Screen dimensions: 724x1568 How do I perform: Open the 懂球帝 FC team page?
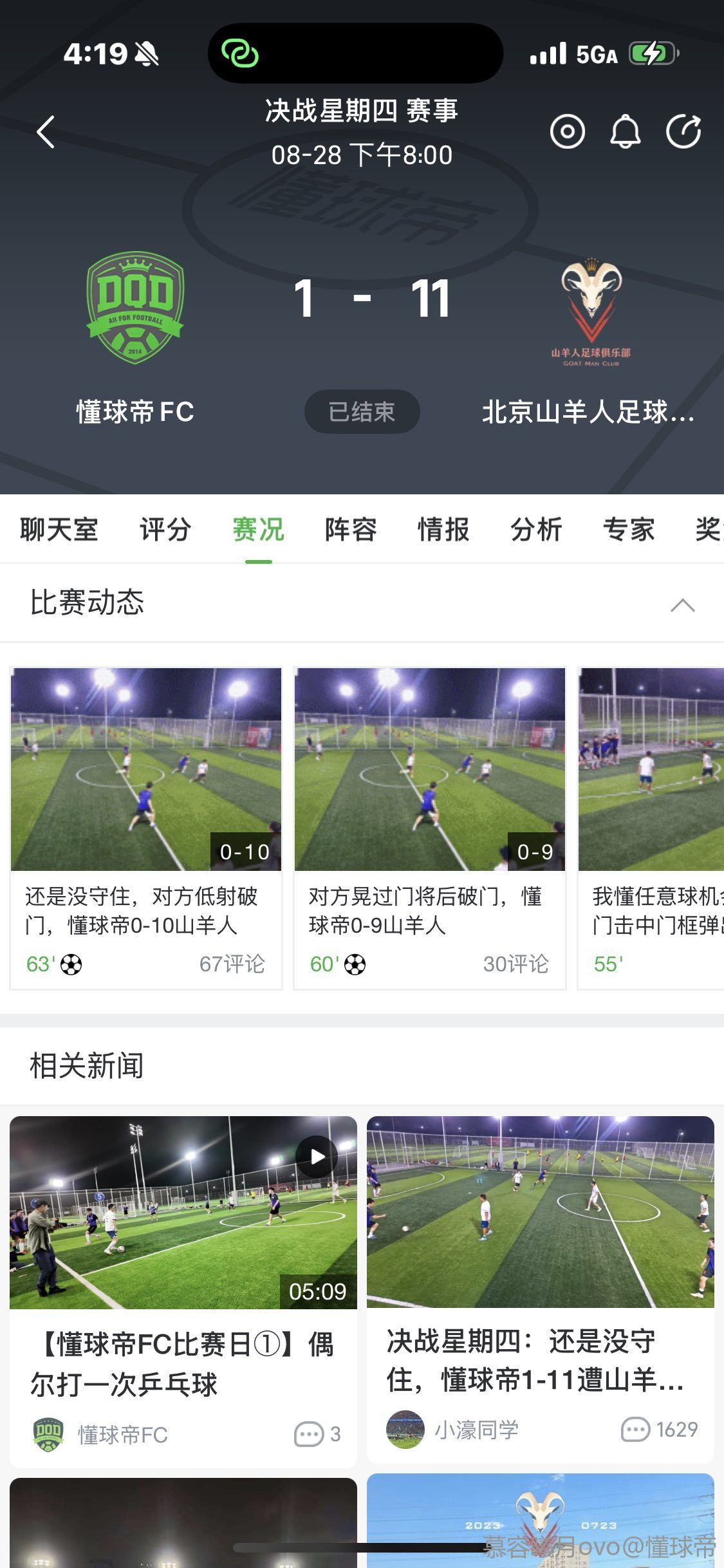tap(135, 309)
